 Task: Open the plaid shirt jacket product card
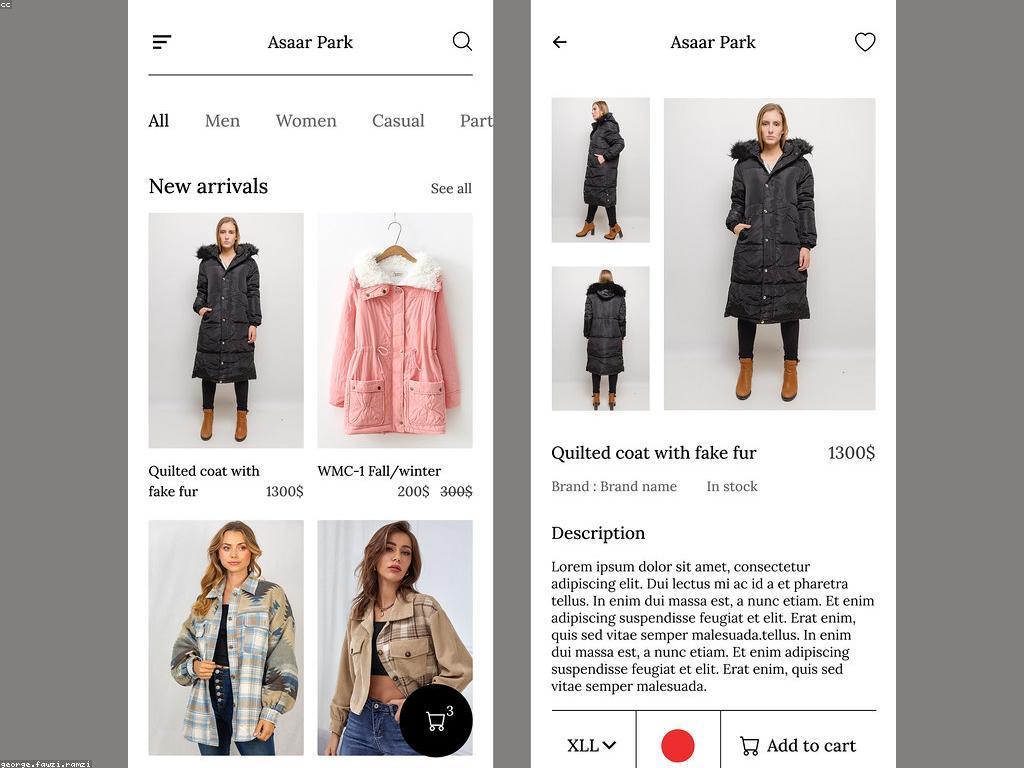click(x=226, y=637)
